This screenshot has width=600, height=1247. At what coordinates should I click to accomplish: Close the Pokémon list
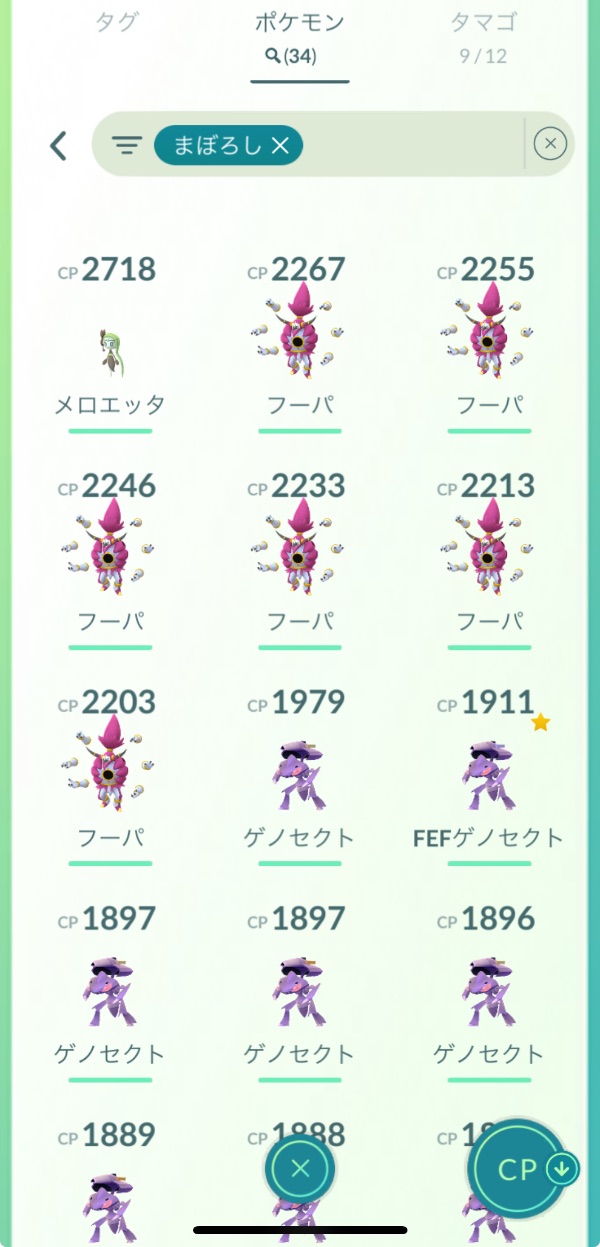(300, 1168)
